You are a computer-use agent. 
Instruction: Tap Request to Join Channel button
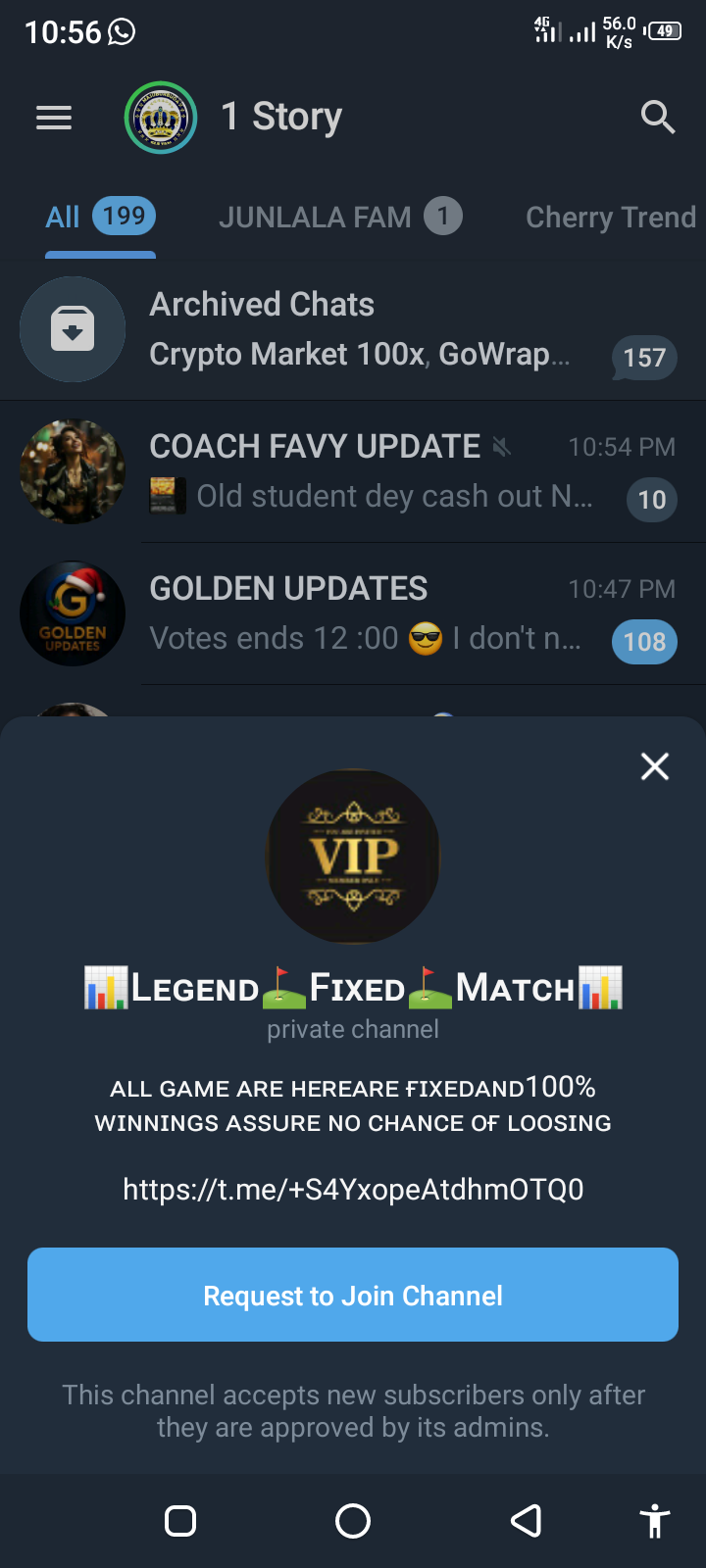coord(353,1295)
